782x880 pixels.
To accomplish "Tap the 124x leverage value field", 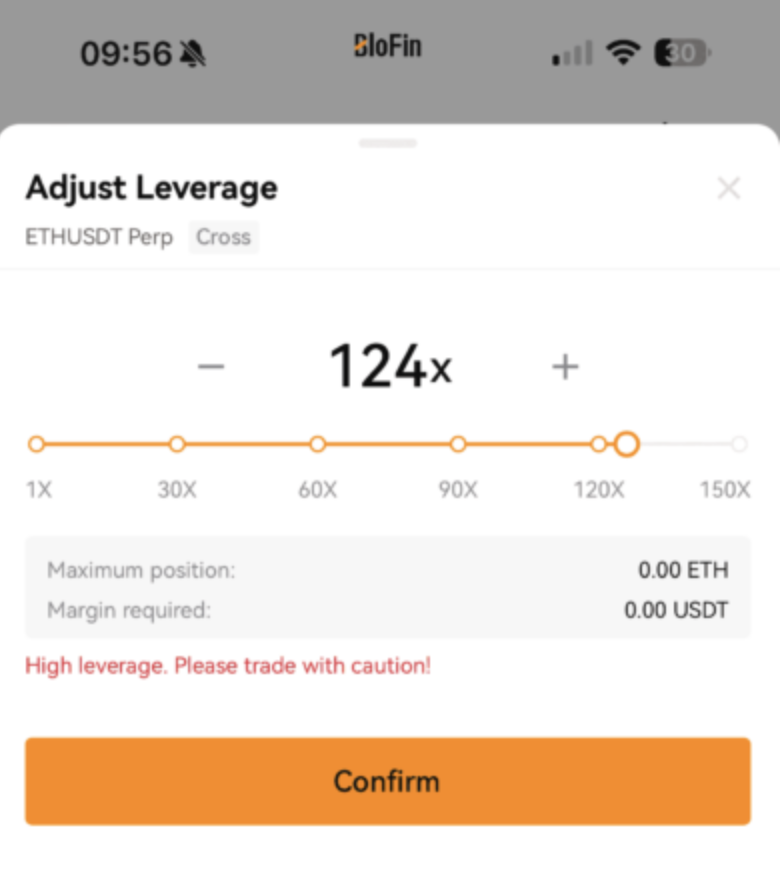I will (x=389, y=367).
